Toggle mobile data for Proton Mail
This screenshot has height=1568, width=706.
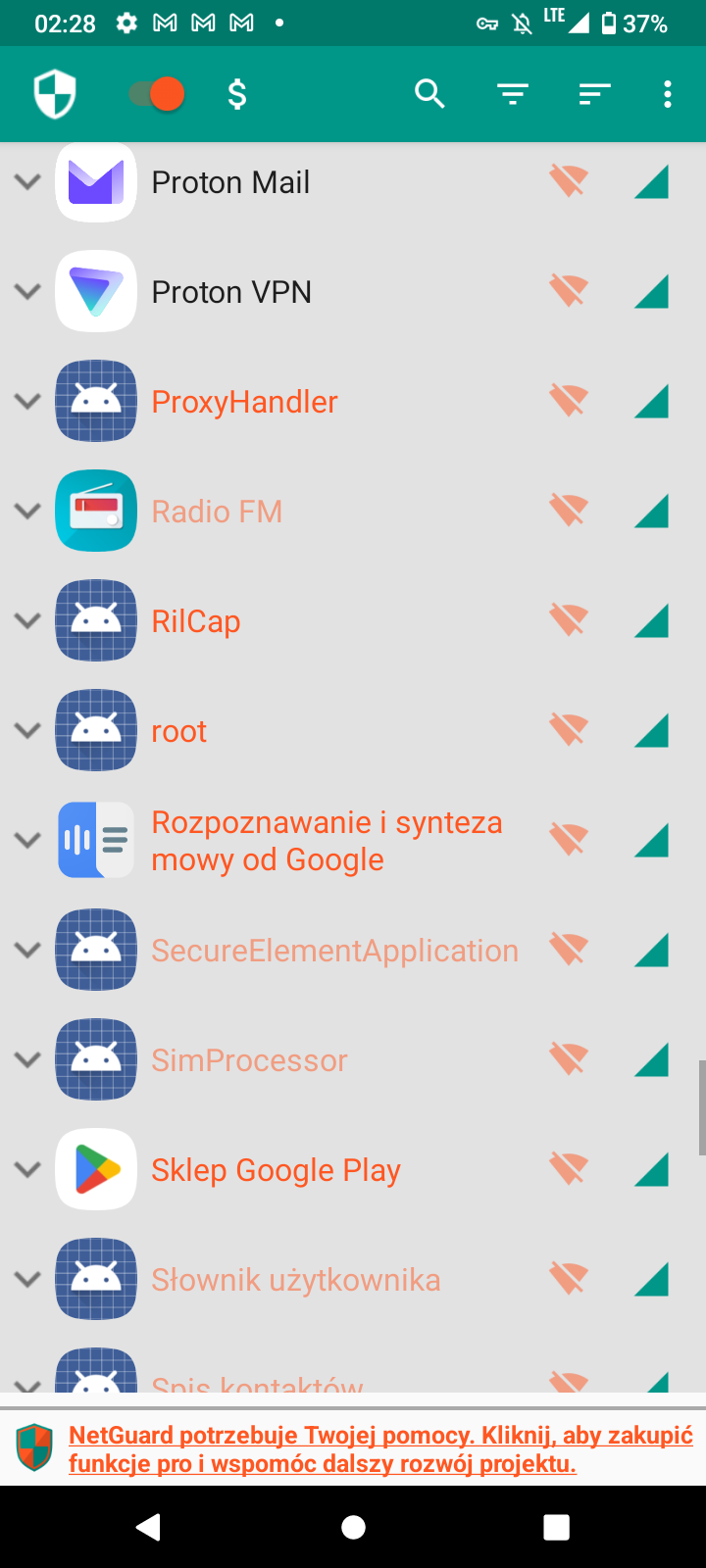pos(651,181)
